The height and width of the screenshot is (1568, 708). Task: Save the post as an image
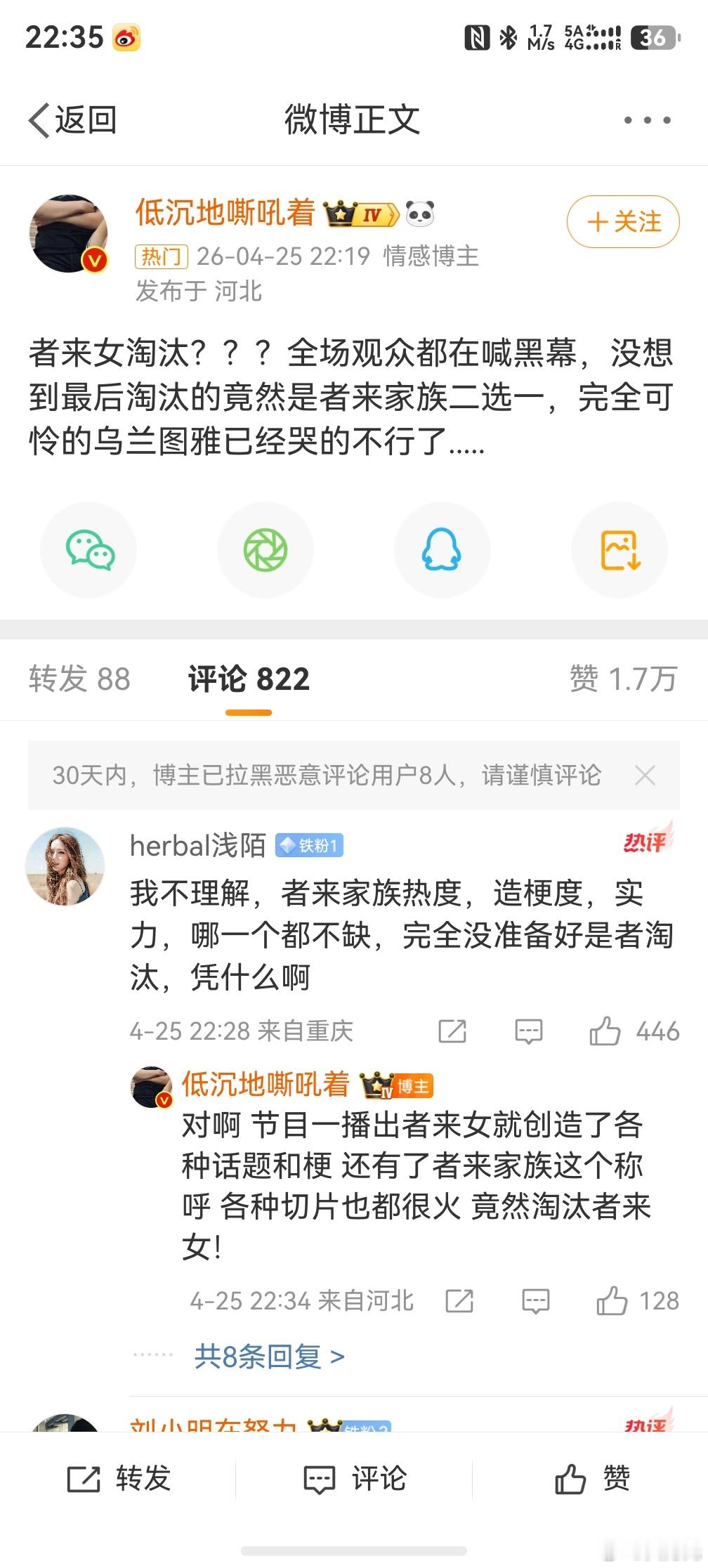click(619, 550)
